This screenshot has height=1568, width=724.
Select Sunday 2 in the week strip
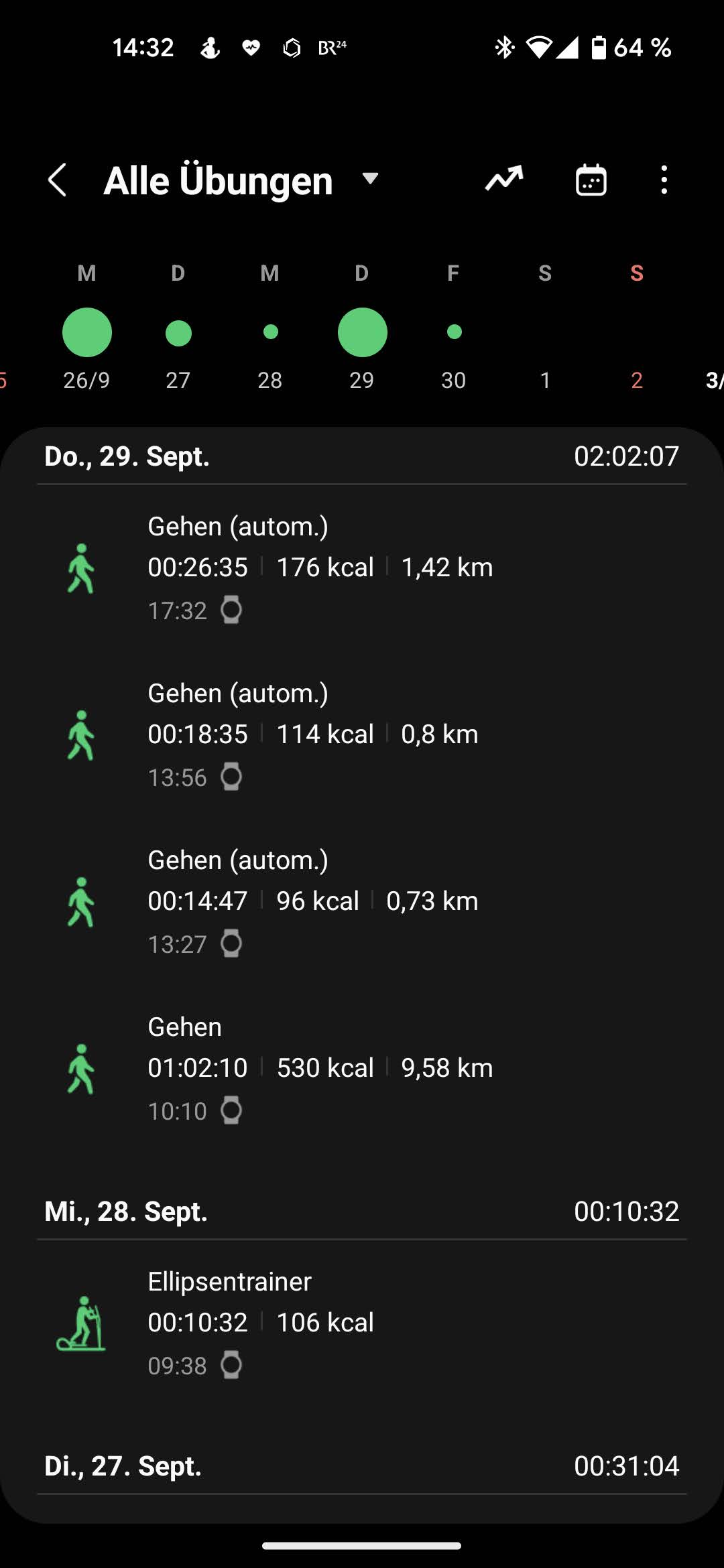coord(637,333)
